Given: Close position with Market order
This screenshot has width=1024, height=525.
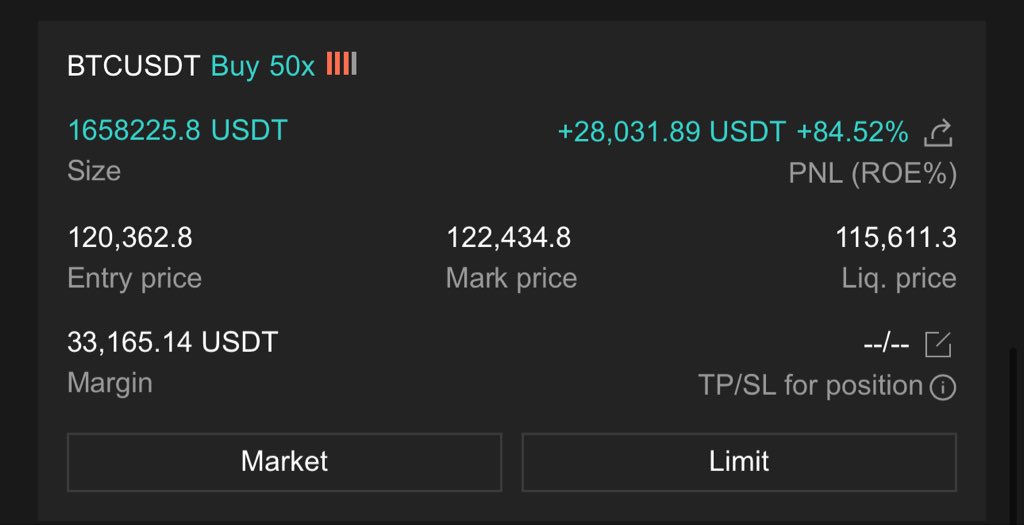Looking at the screenshot, I should (x=284, y=461).
